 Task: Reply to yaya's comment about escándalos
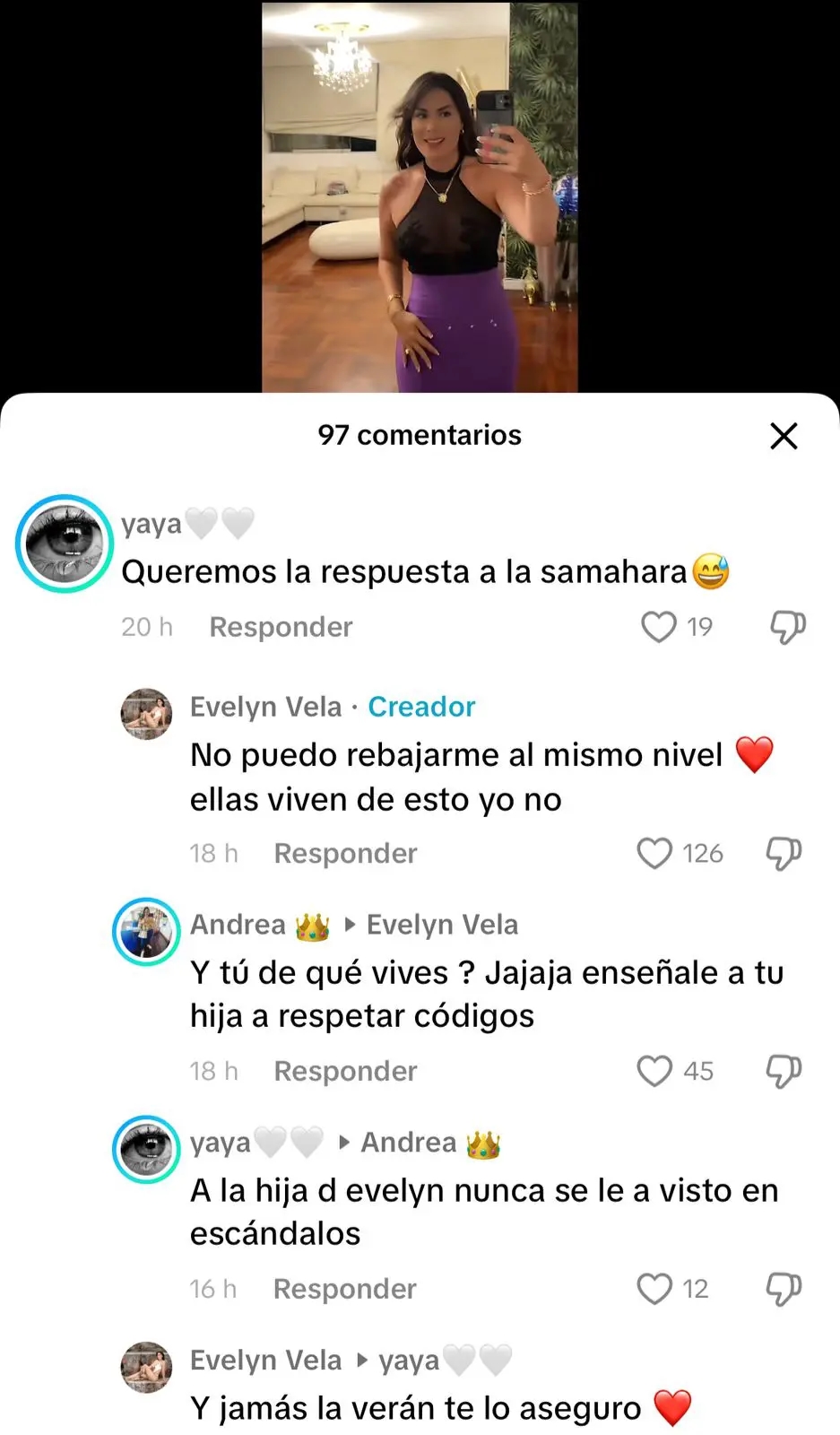[344, 1289]
